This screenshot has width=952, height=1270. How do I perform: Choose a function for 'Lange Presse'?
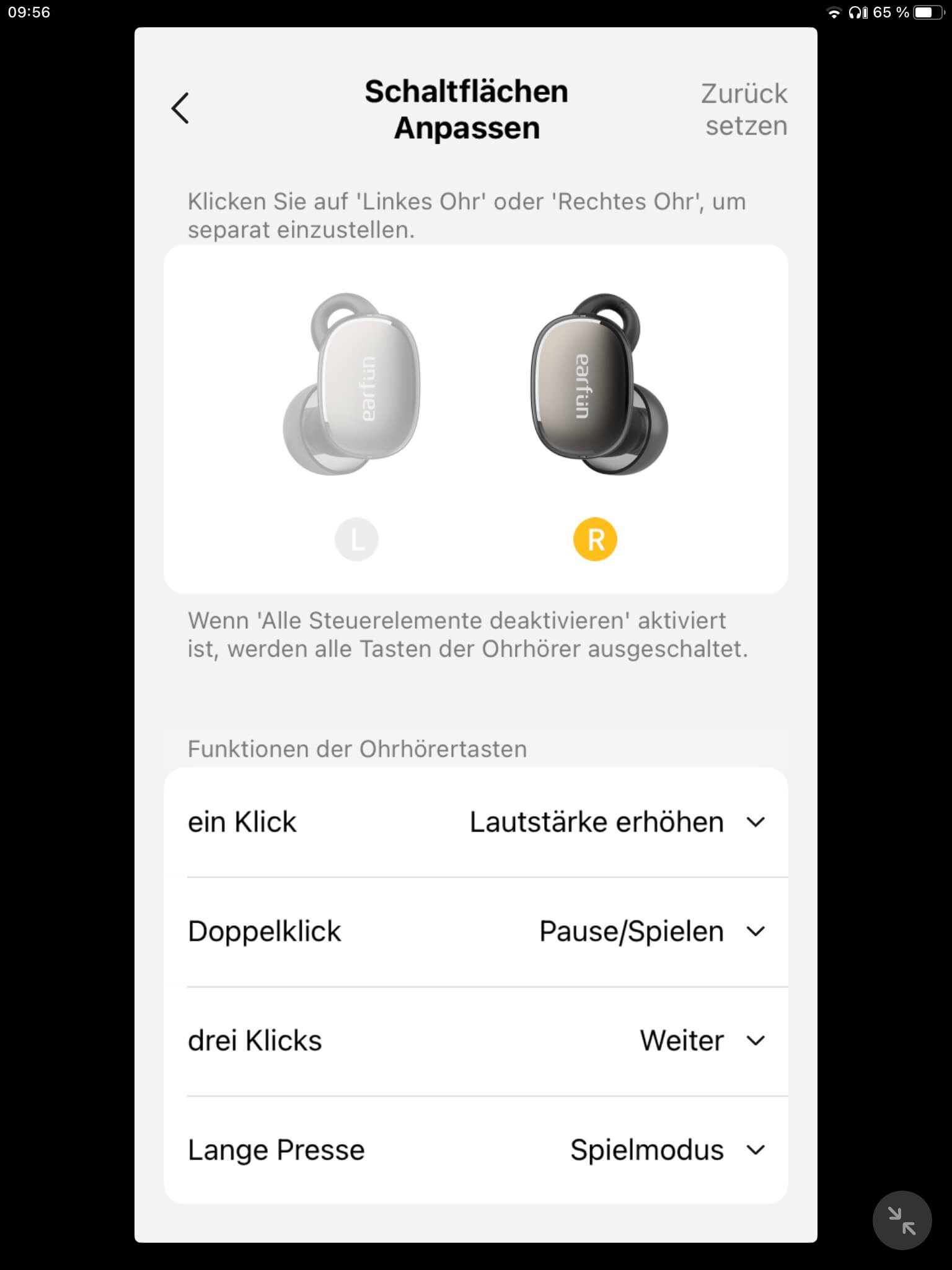click(x=476, y=1150)
